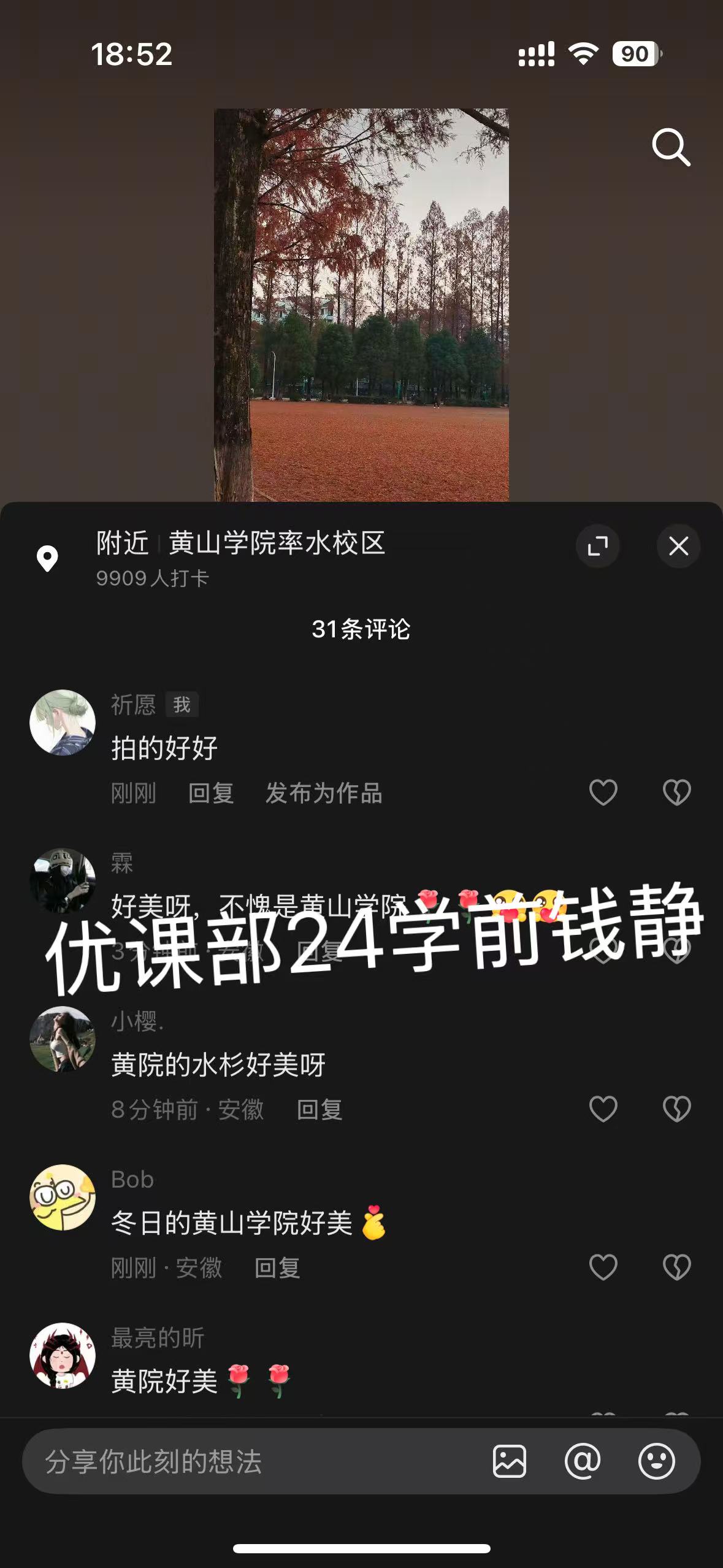Screen dimensions: 723x1568
Task: Mention someone with the @ icon
Action: [583, 1461]
